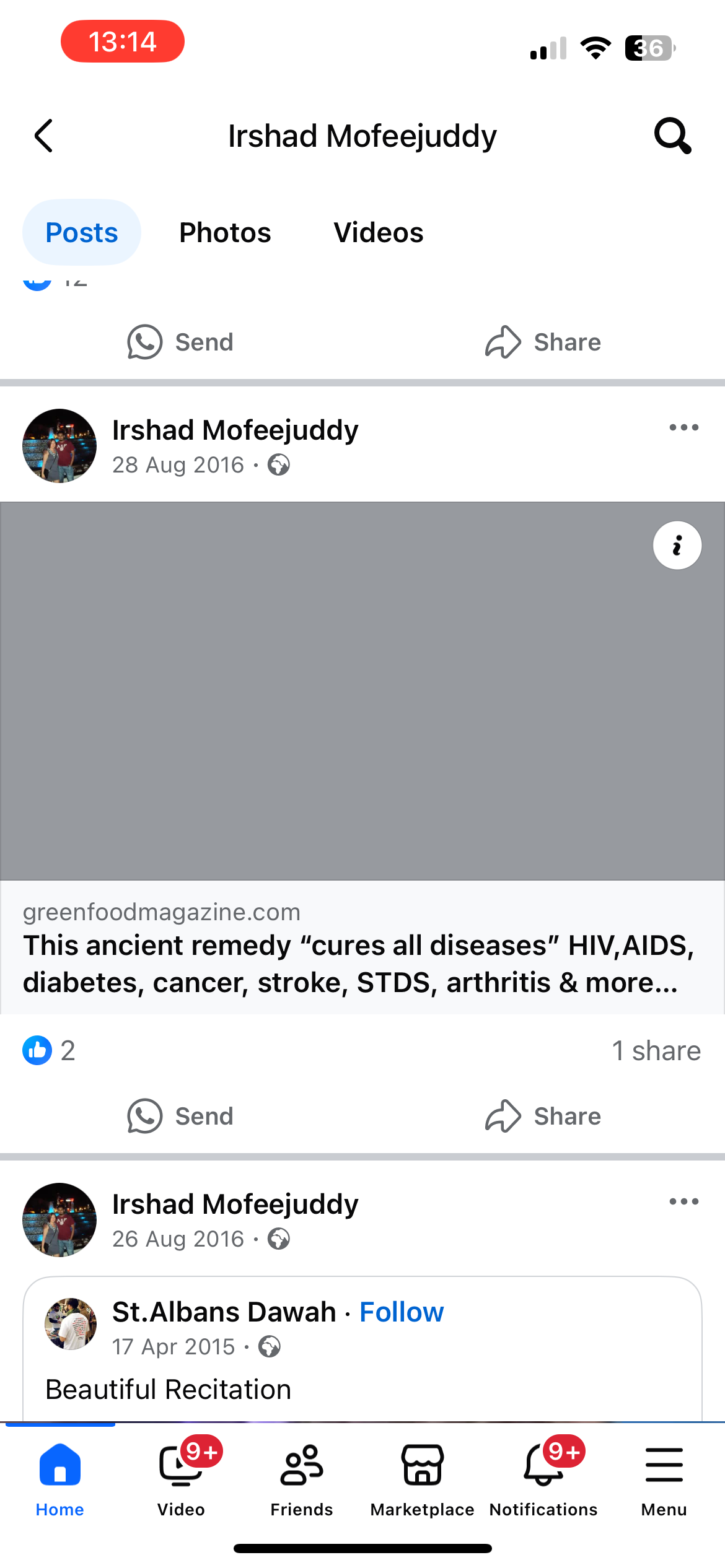The width and height of the screenshot is (725, 1568).
Task: Open options menu for 26 Aug 2016 post
Action: [683, 1202]
